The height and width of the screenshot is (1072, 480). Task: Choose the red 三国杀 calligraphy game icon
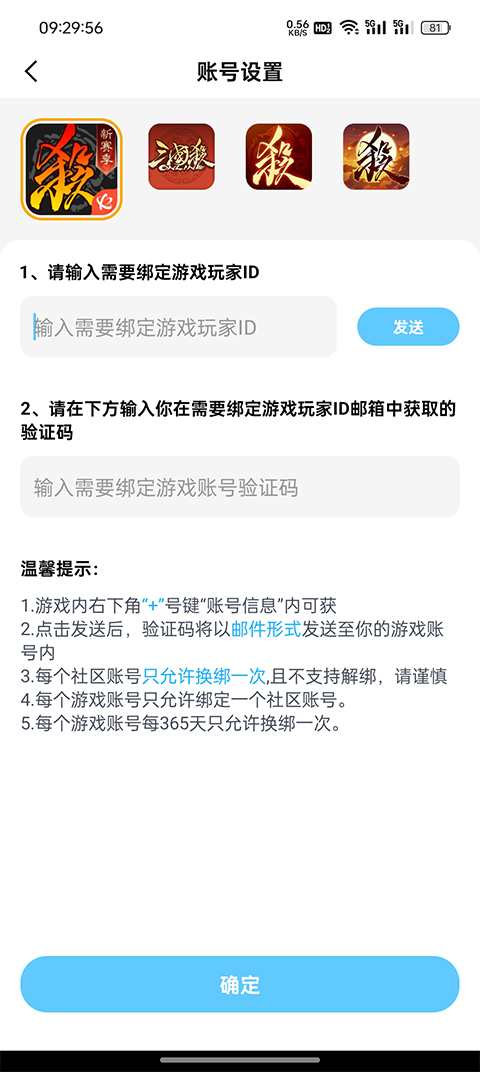click(x=181, y=157)
